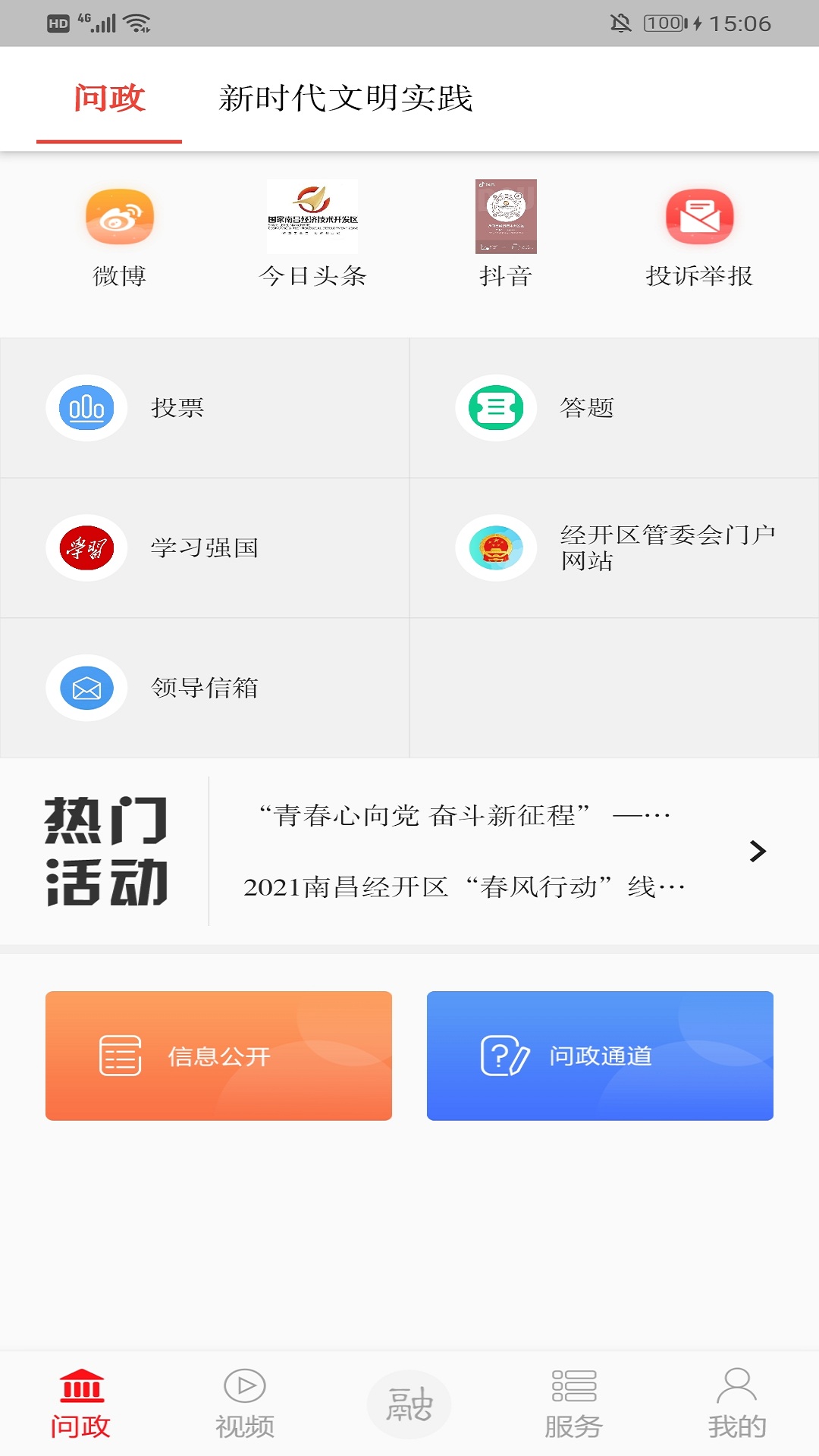Viewport: 819px width, 1456px height.
Task: Open the 信息公开 information disclosure button
Action: coord(218,1055)
